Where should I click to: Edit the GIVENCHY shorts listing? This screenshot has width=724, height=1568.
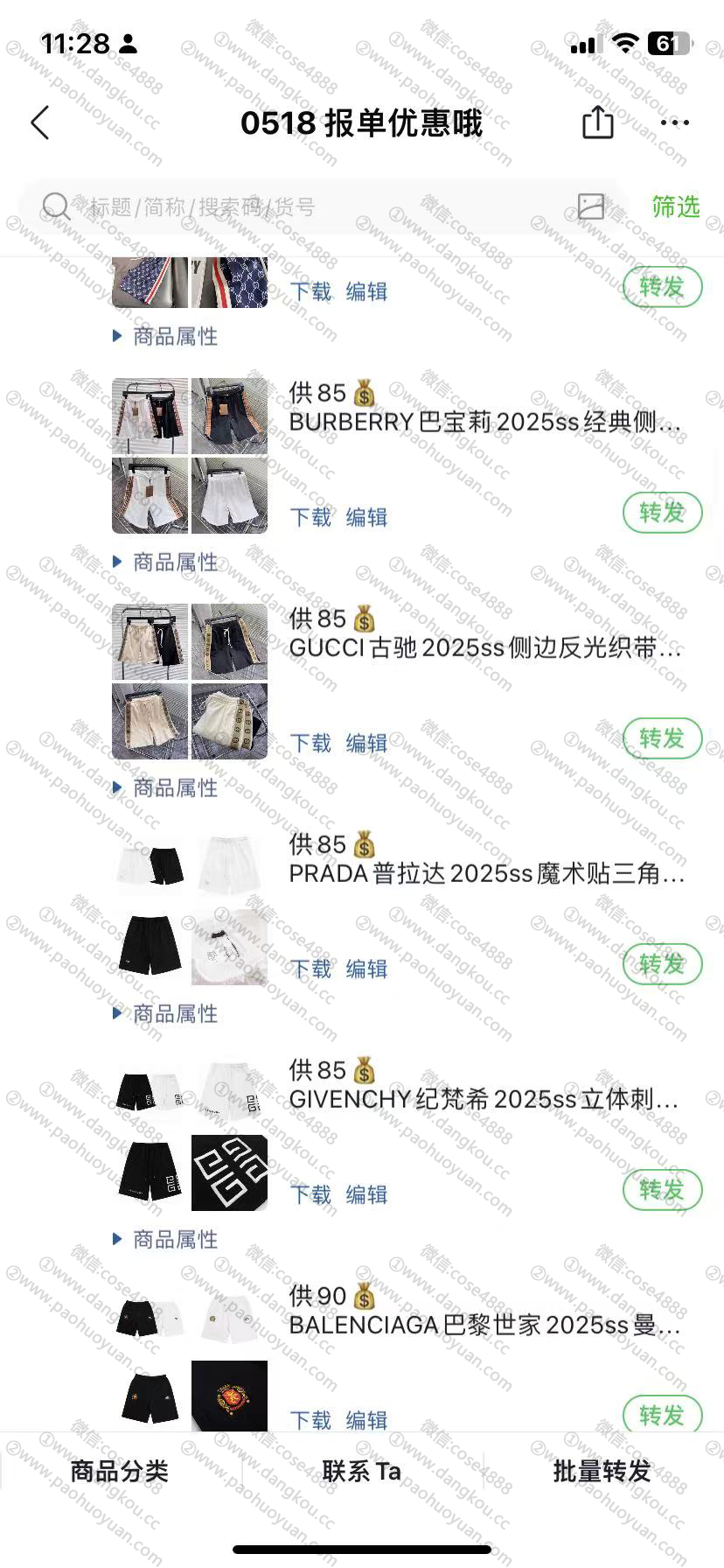[x=366, y=1194]
